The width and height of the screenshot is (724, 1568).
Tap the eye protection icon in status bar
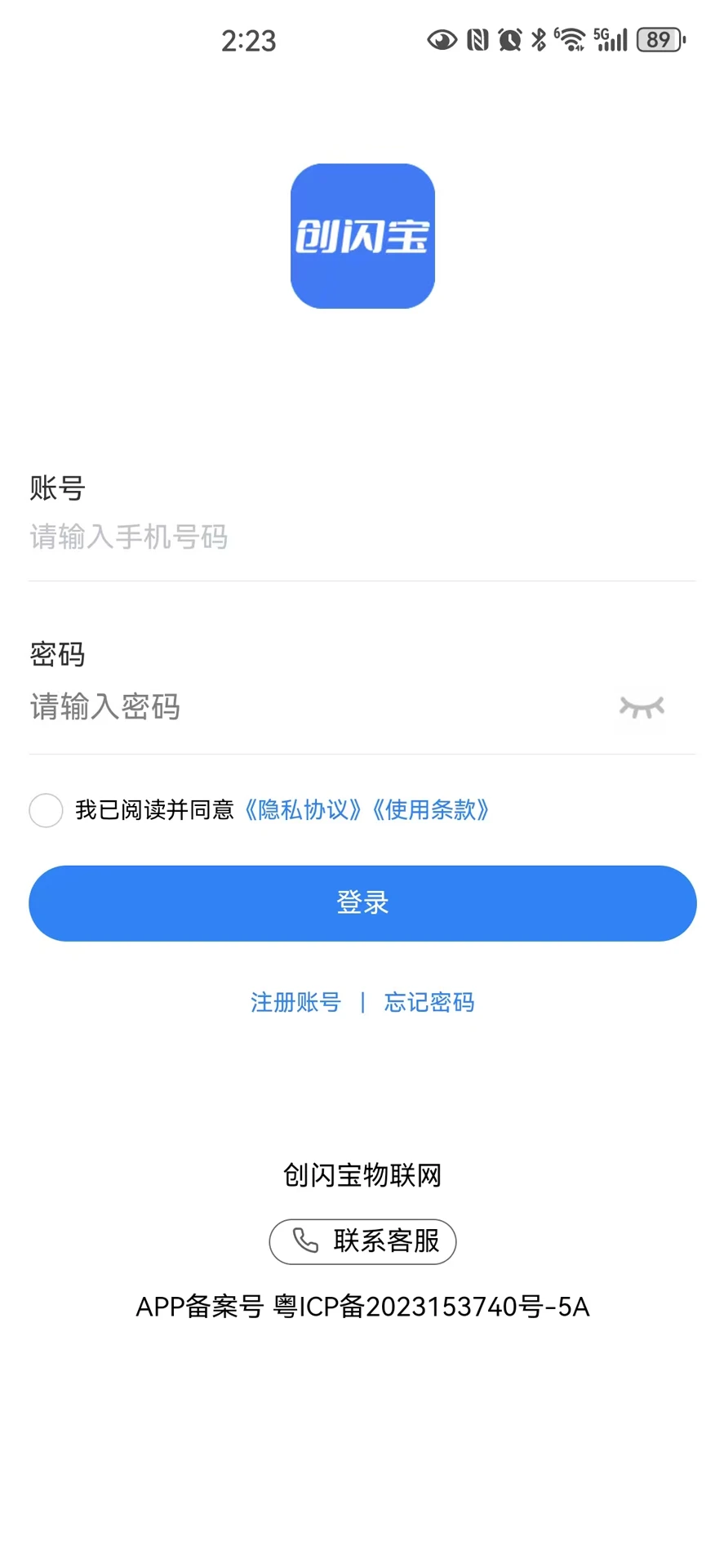[x=441, y=38]
